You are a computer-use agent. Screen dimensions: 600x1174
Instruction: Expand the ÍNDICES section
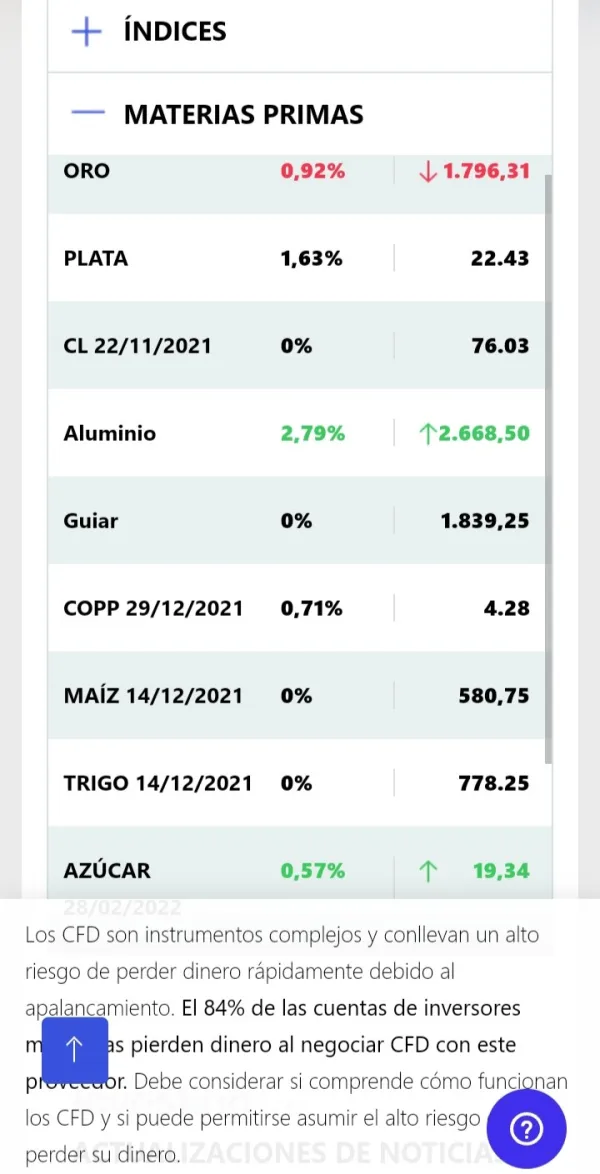[x=300, y=31]
